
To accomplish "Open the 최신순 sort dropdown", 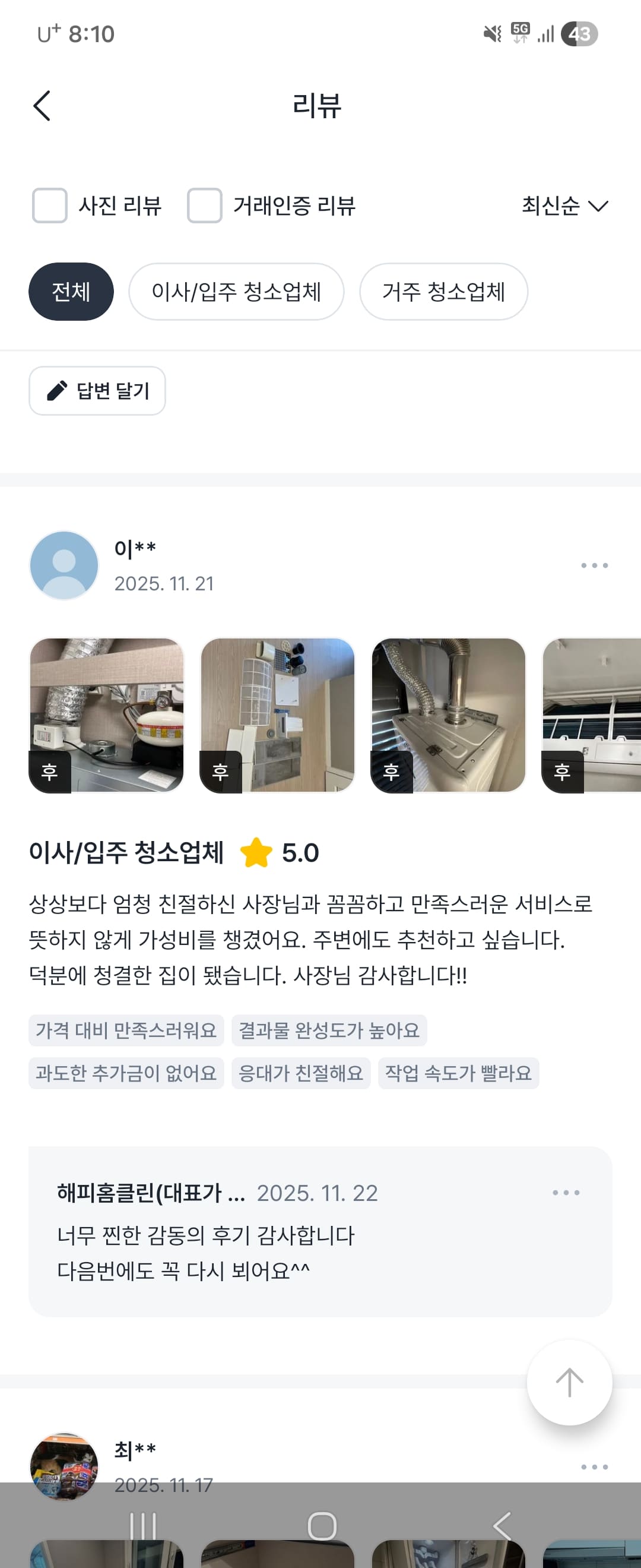I will click(564, 206).
